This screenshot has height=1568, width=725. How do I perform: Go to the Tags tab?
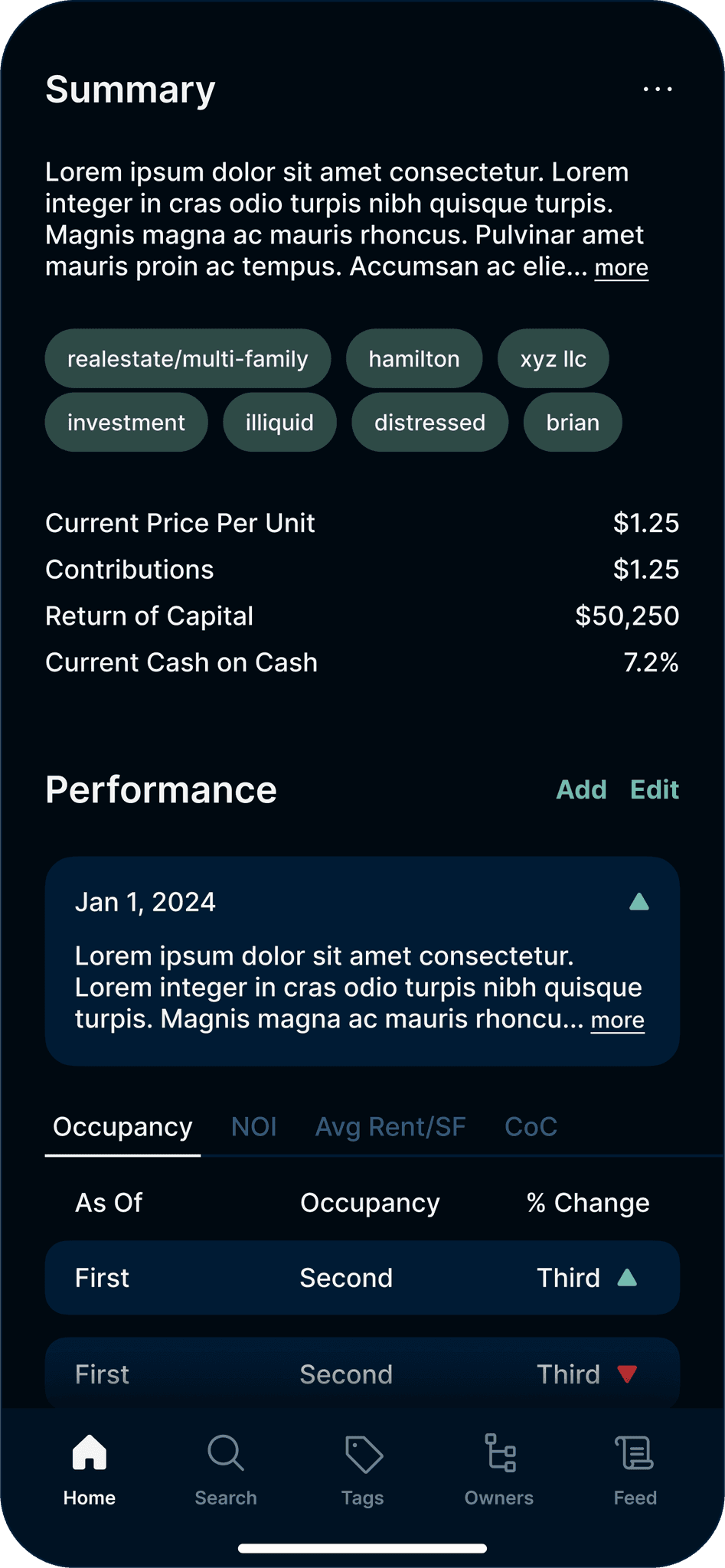(x=363, y=1470)
